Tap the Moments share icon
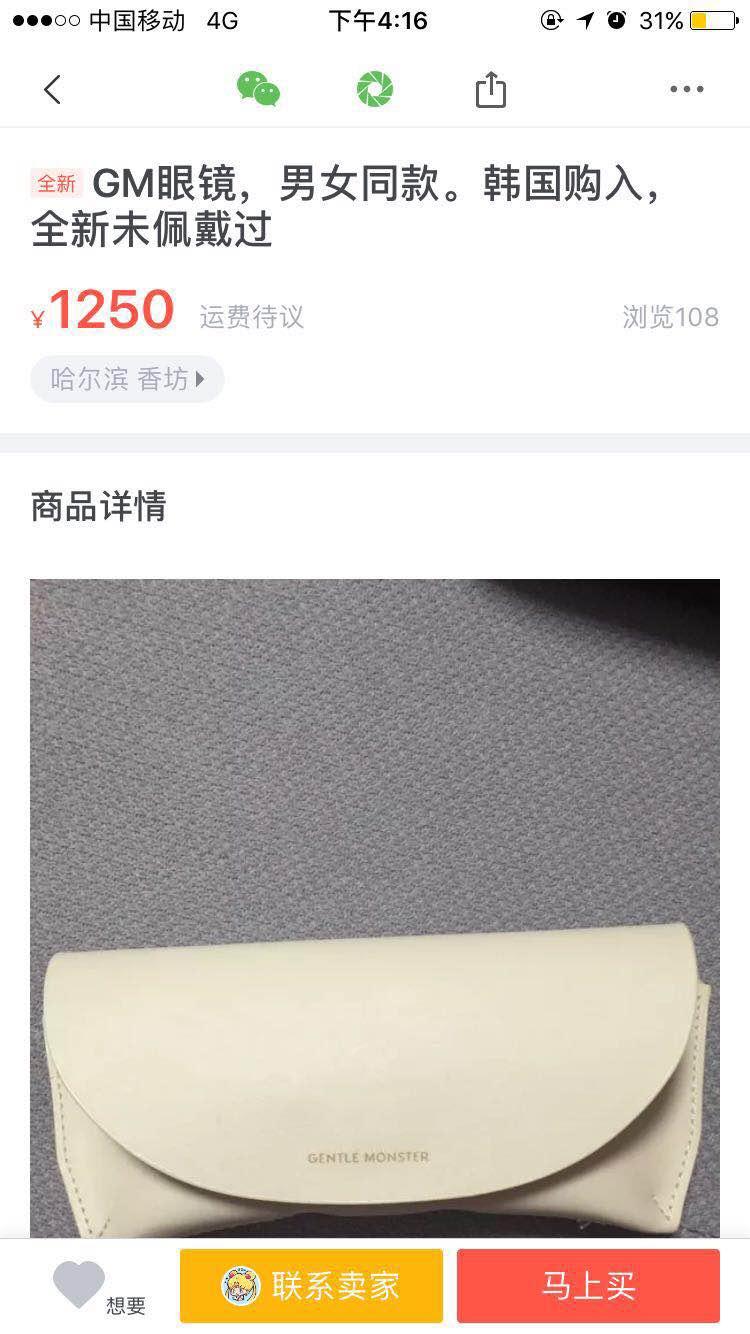Image resolution: width=750 pixels, height=1334 pixels. 374,89
